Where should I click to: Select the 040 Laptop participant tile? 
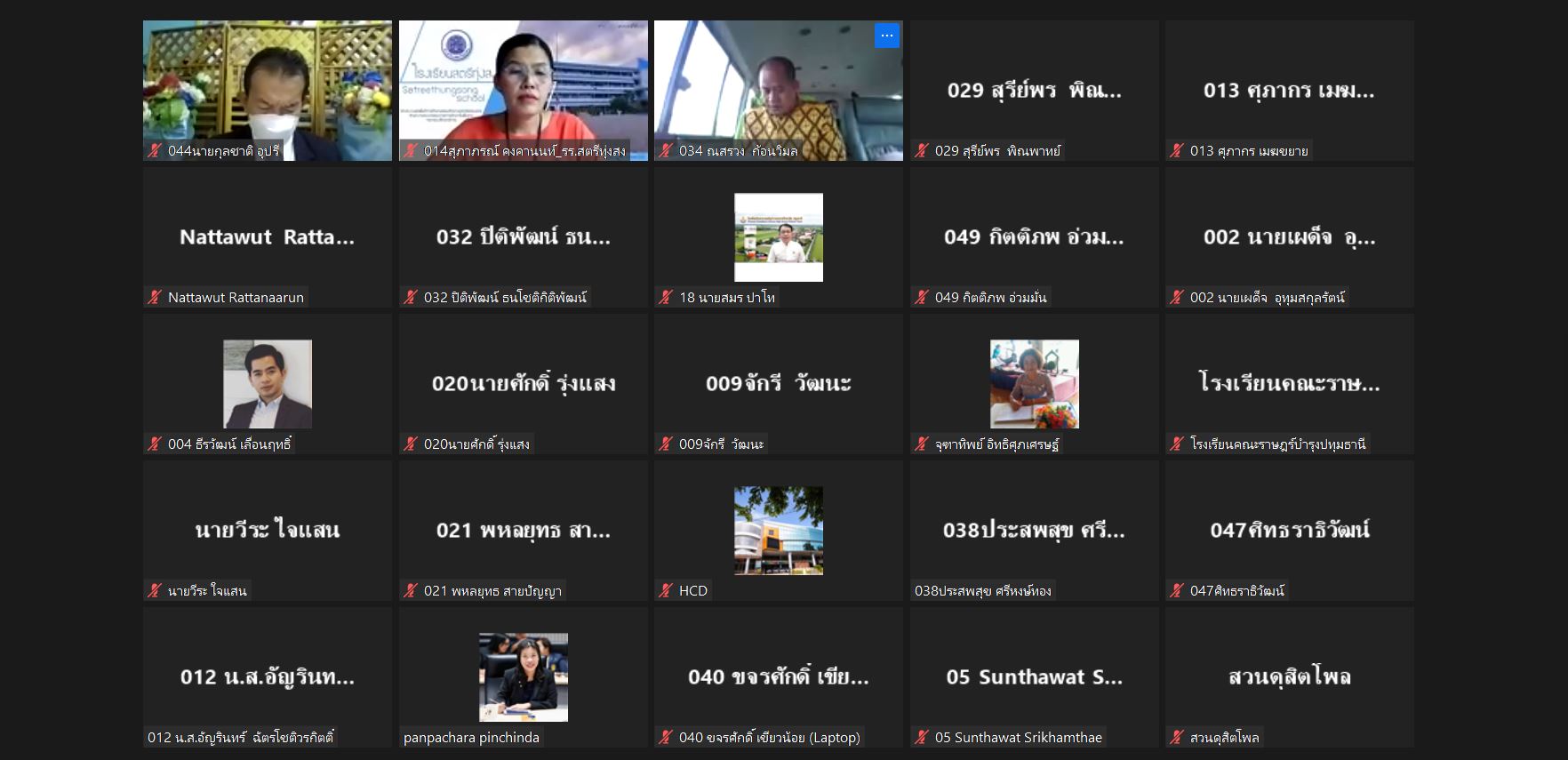coord(778,676)
